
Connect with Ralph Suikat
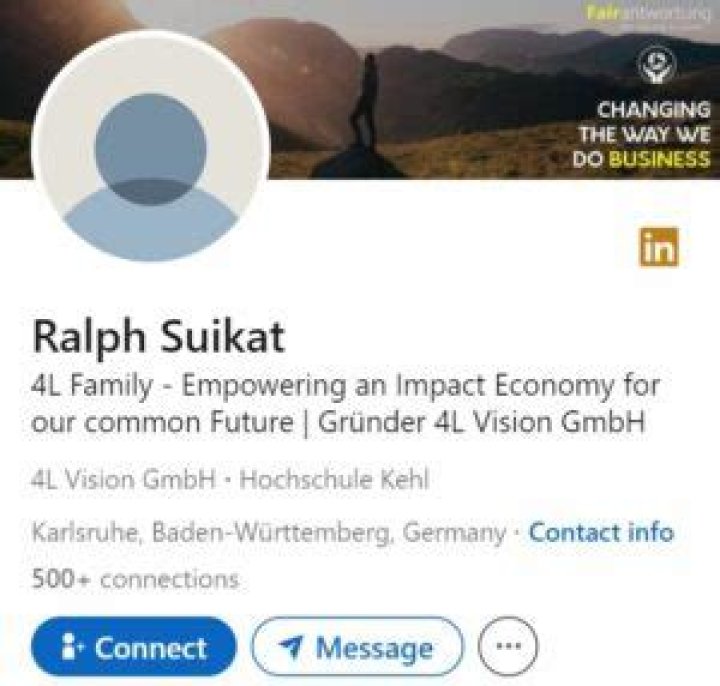[x=134, y=647]
